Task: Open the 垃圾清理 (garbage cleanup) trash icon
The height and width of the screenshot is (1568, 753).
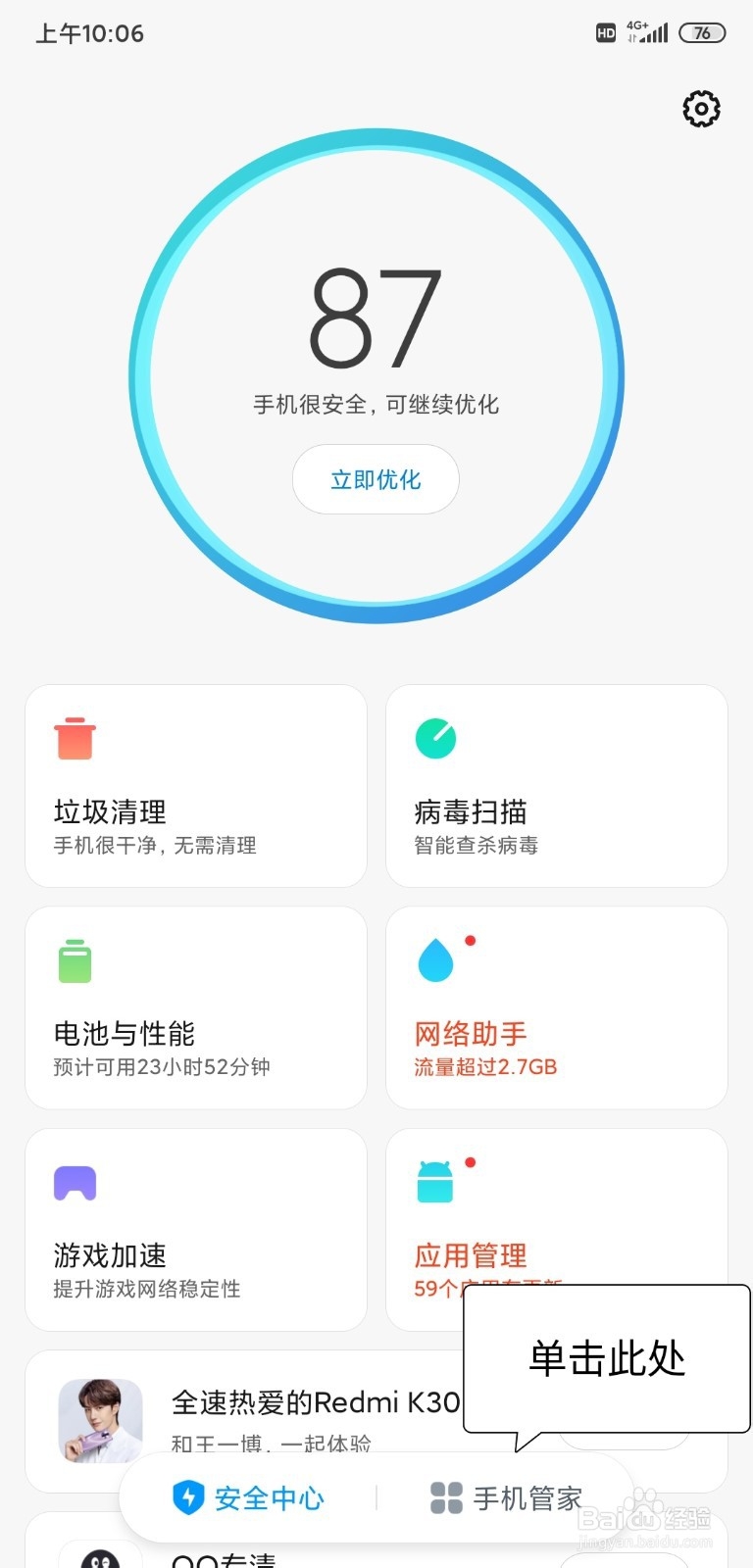Action: point(75,738)
